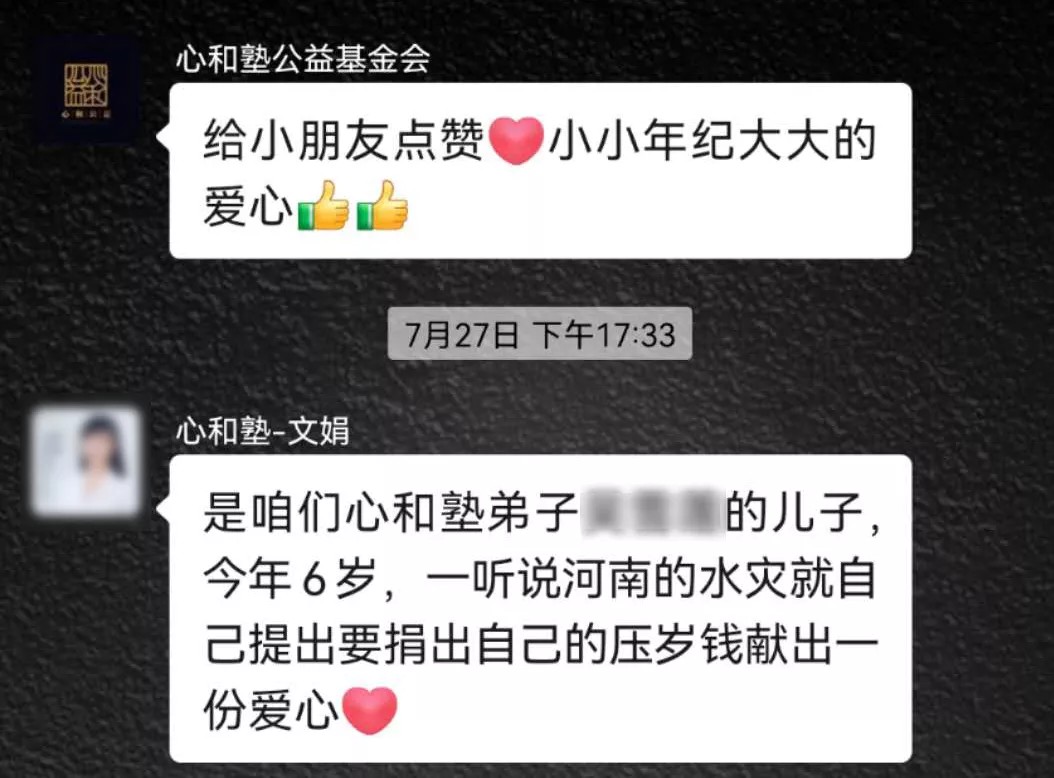View the profile of 心和塾-文娟
Screen dimensions: 1054x778
tap(87, 460)
